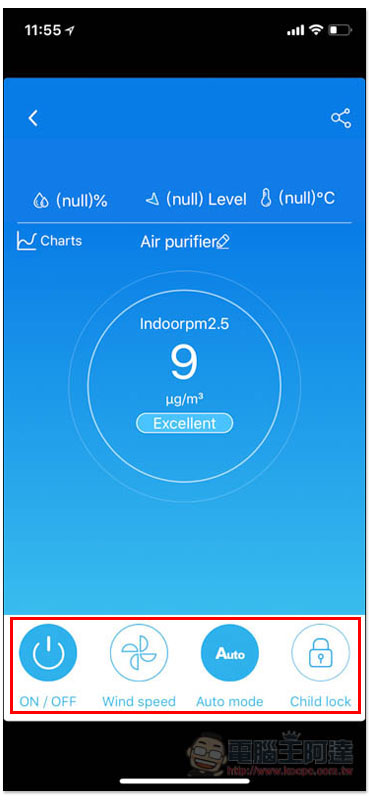Toggle the ON / OFF power button
The height and width of the screenshot is (800, 369).
tap(48, 653)
